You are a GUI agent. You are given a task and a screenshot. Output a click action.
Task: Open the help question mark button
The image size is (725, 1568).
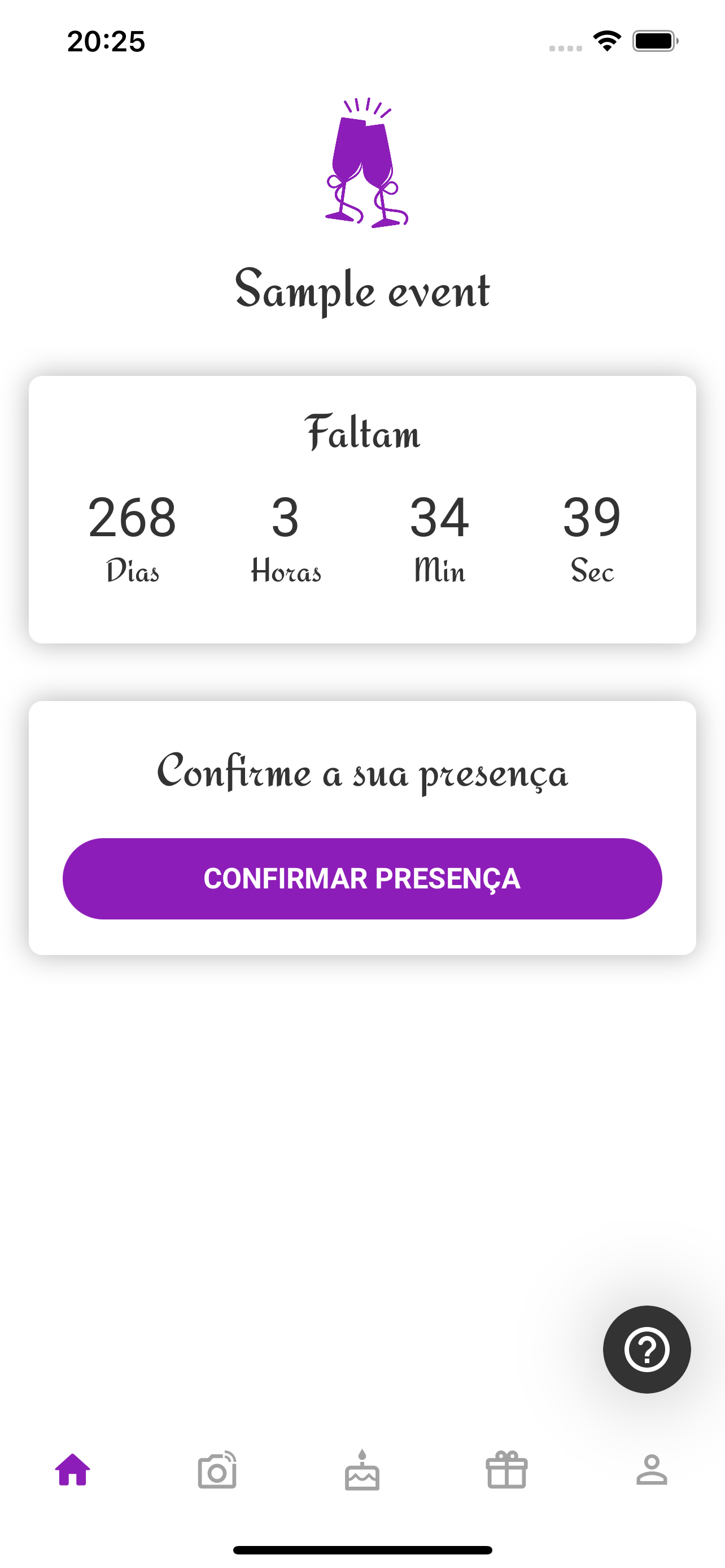tap(647, 1350)
